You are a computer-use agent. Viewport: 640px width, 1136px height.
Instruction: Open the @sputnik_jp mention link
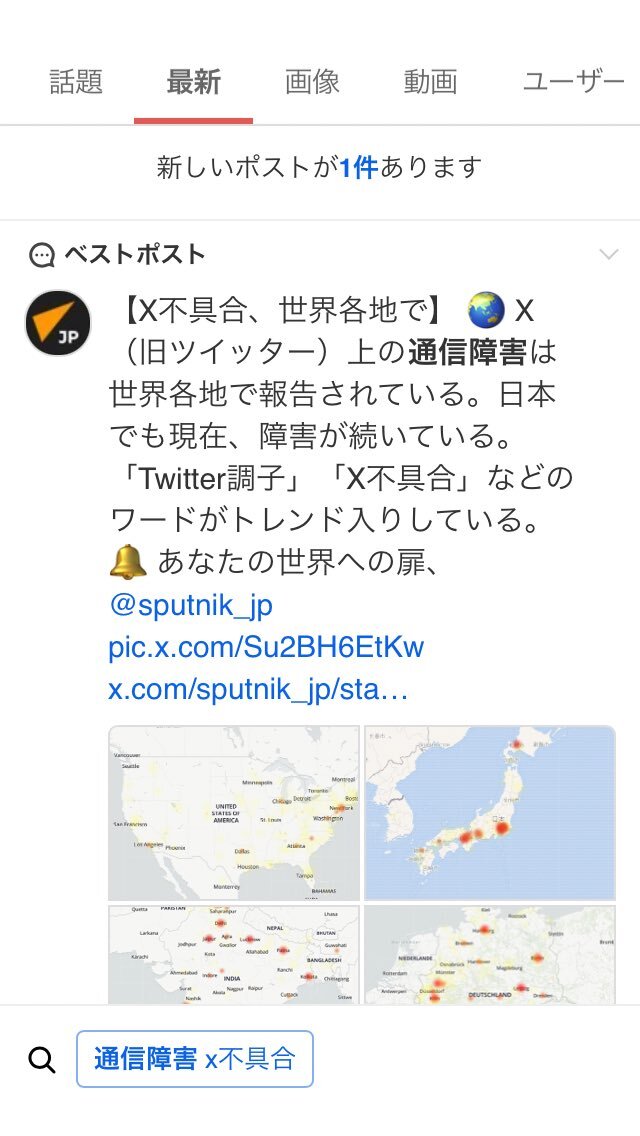click(x=191, y=605)
